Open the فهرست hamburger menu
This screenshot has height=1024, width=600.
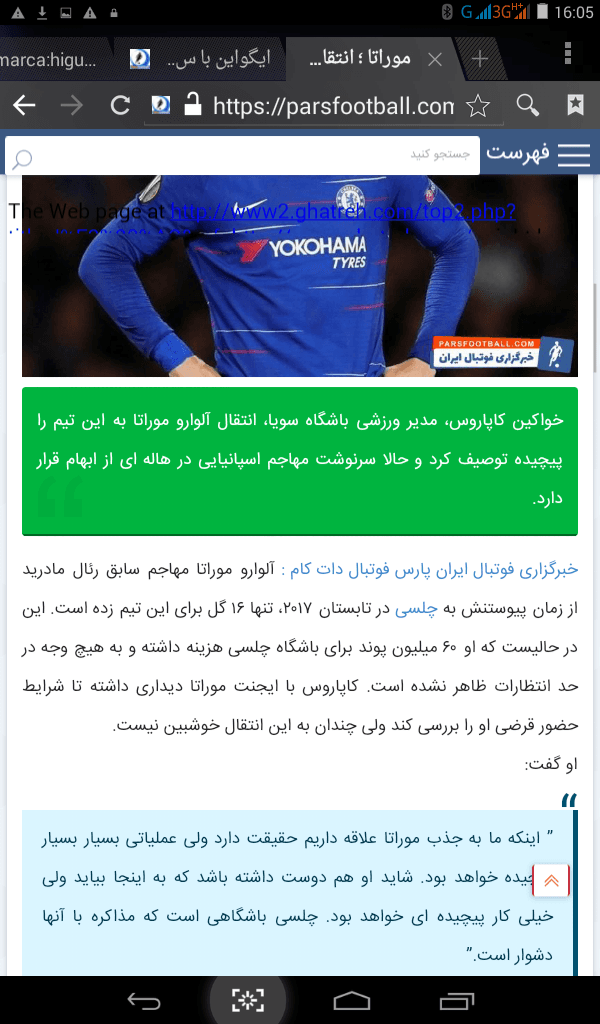tap(573, 155)
